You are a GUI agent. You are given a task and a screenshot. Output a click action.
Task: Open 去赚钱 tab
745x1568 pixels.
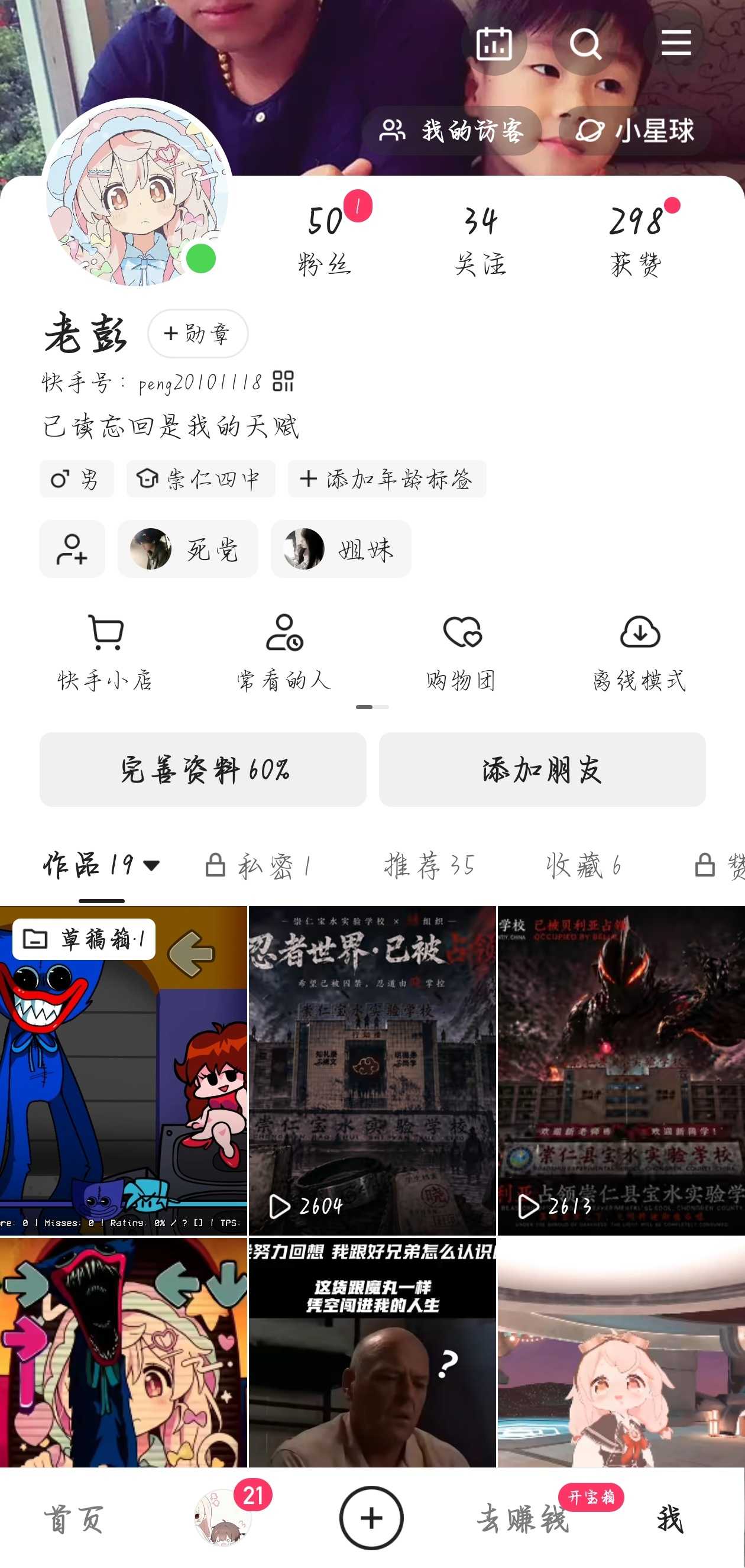click(523, 1519)
